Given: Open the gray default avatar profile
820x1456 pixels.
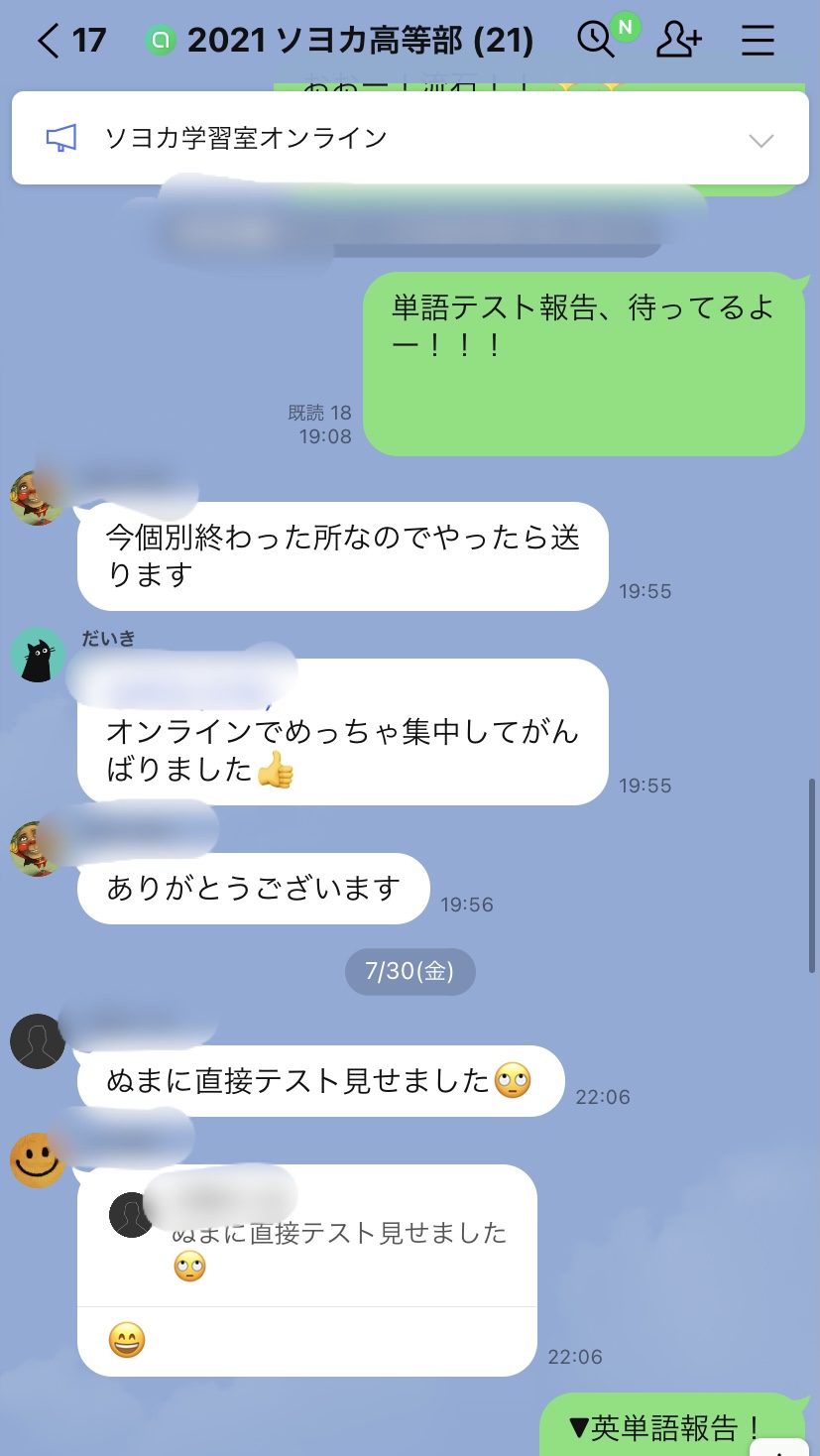Looking at the screenshot, I should (x=38, y=1041).
